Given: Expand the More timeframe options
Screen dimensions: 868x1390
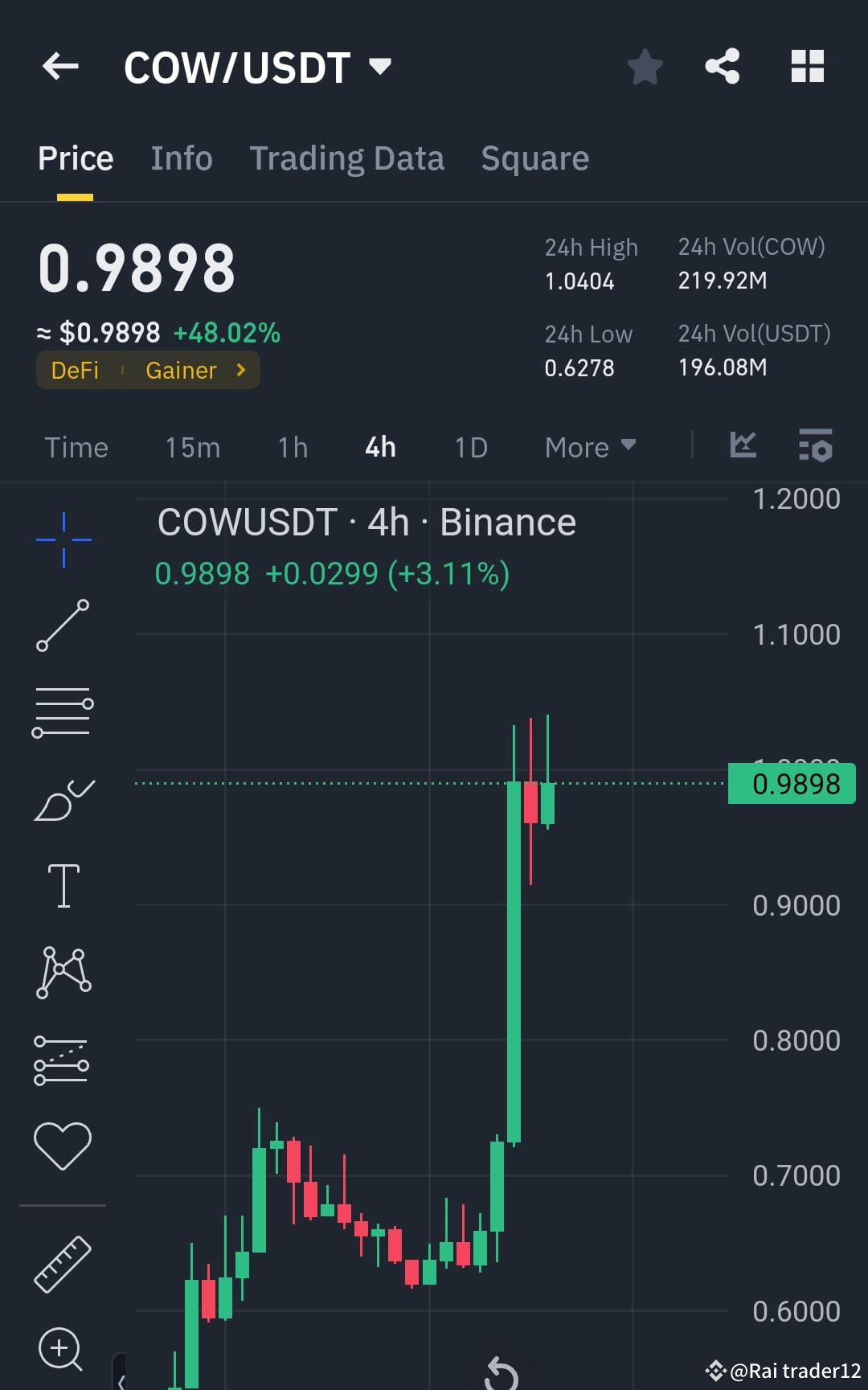Looking at the screenshot, I should tap(590, 447).
